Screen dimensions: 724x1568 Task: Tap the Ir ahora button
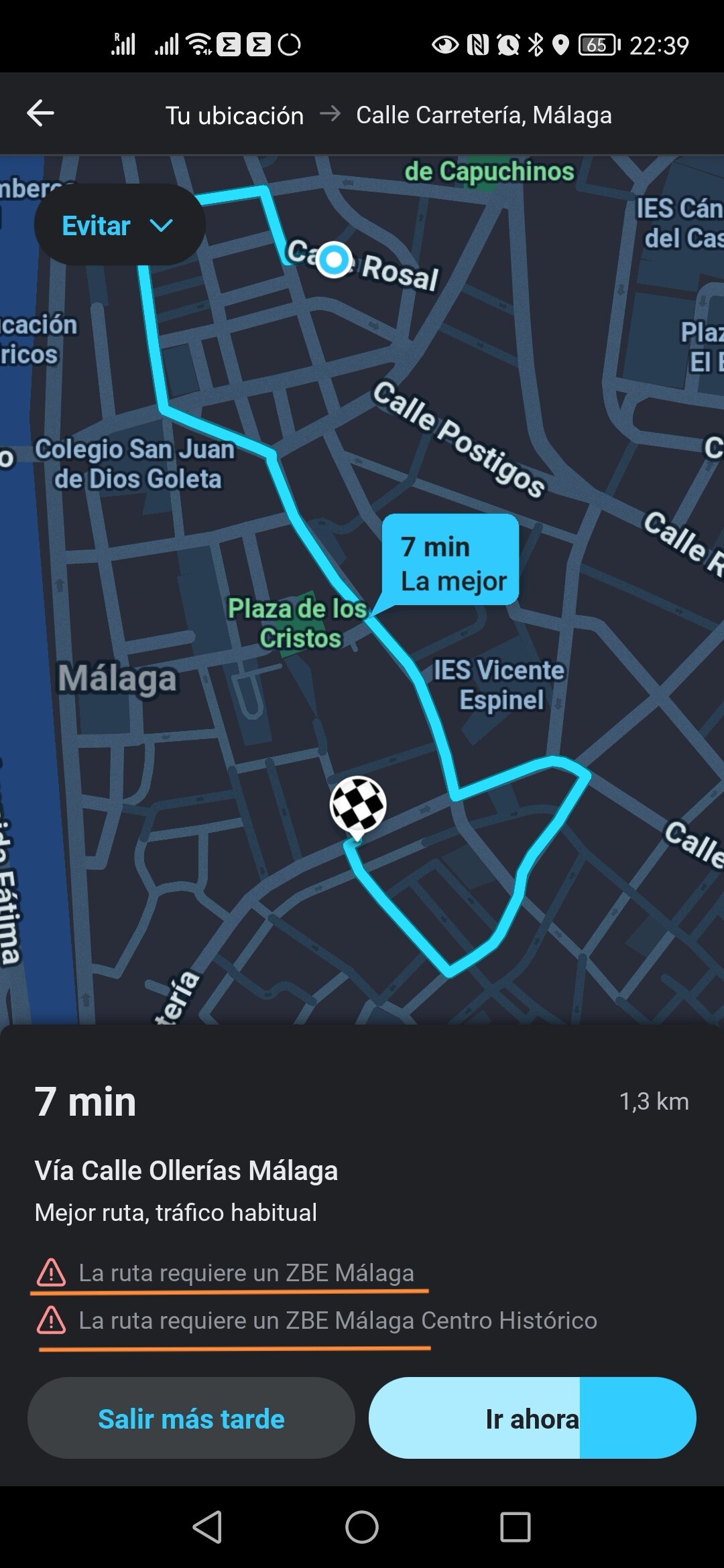tap(532, 1419)
